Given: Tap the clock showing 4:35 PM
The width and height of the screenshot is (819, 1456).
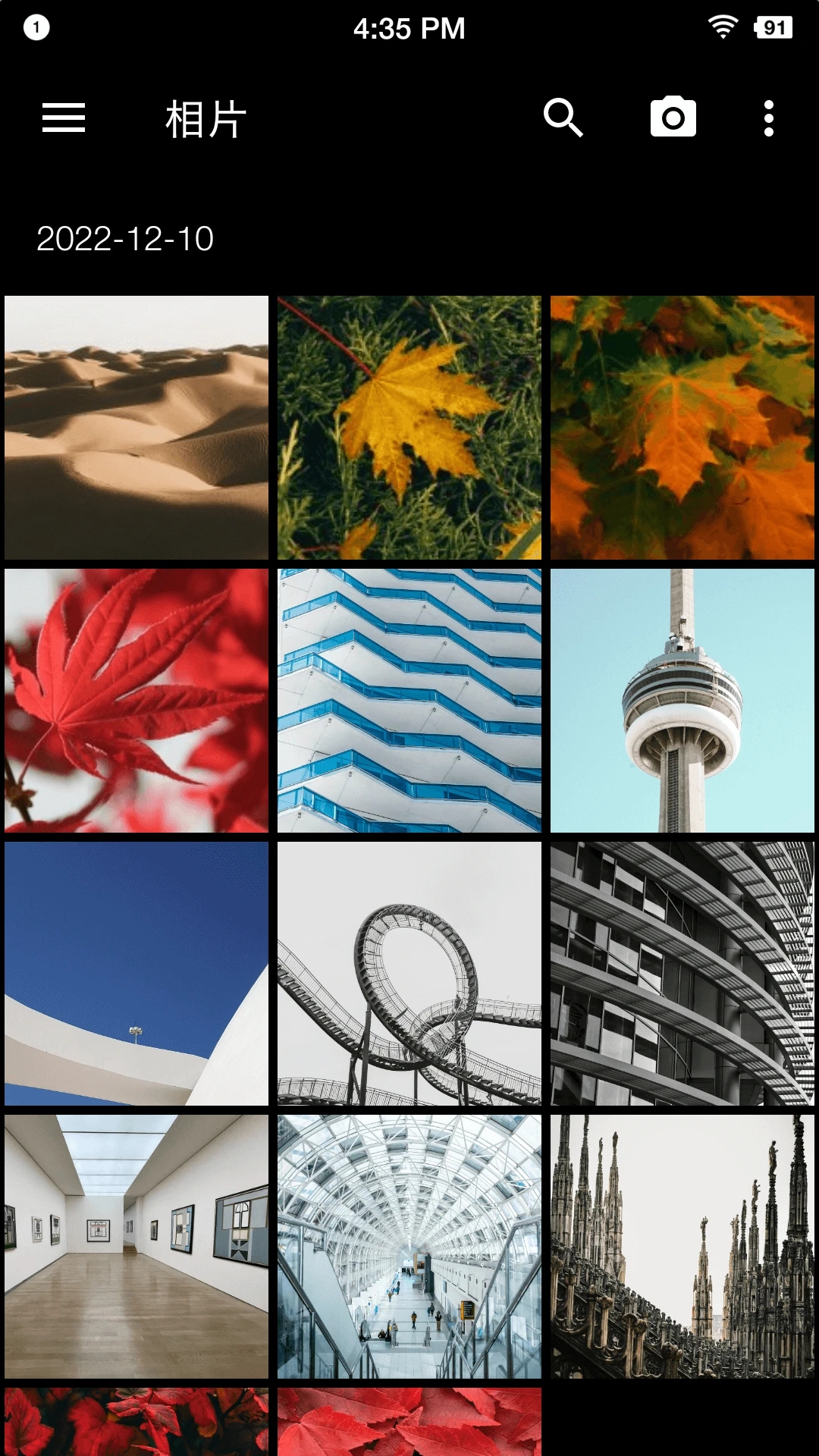Looking at the screenshot, I should (408, 28).
